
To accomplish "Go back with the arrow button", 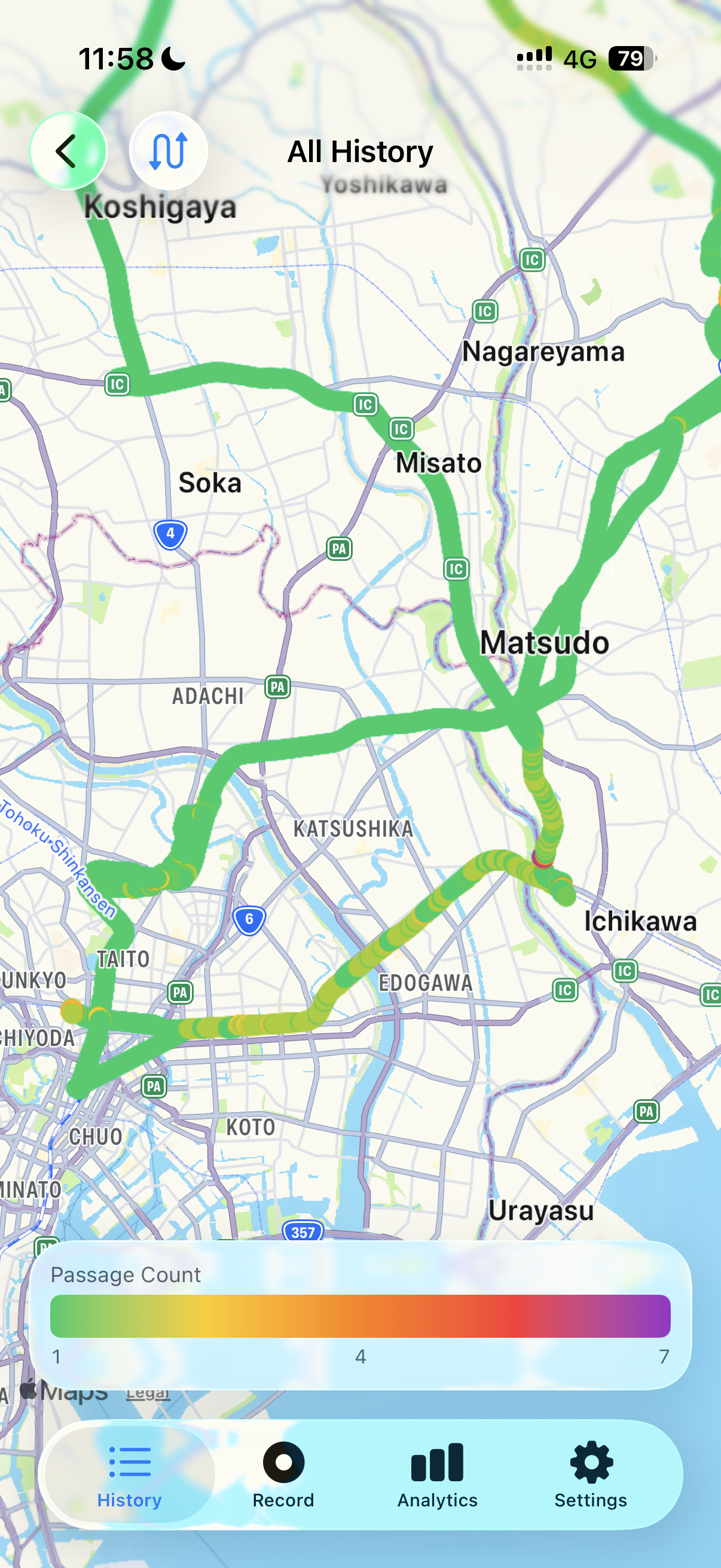I will coord(68,150).
